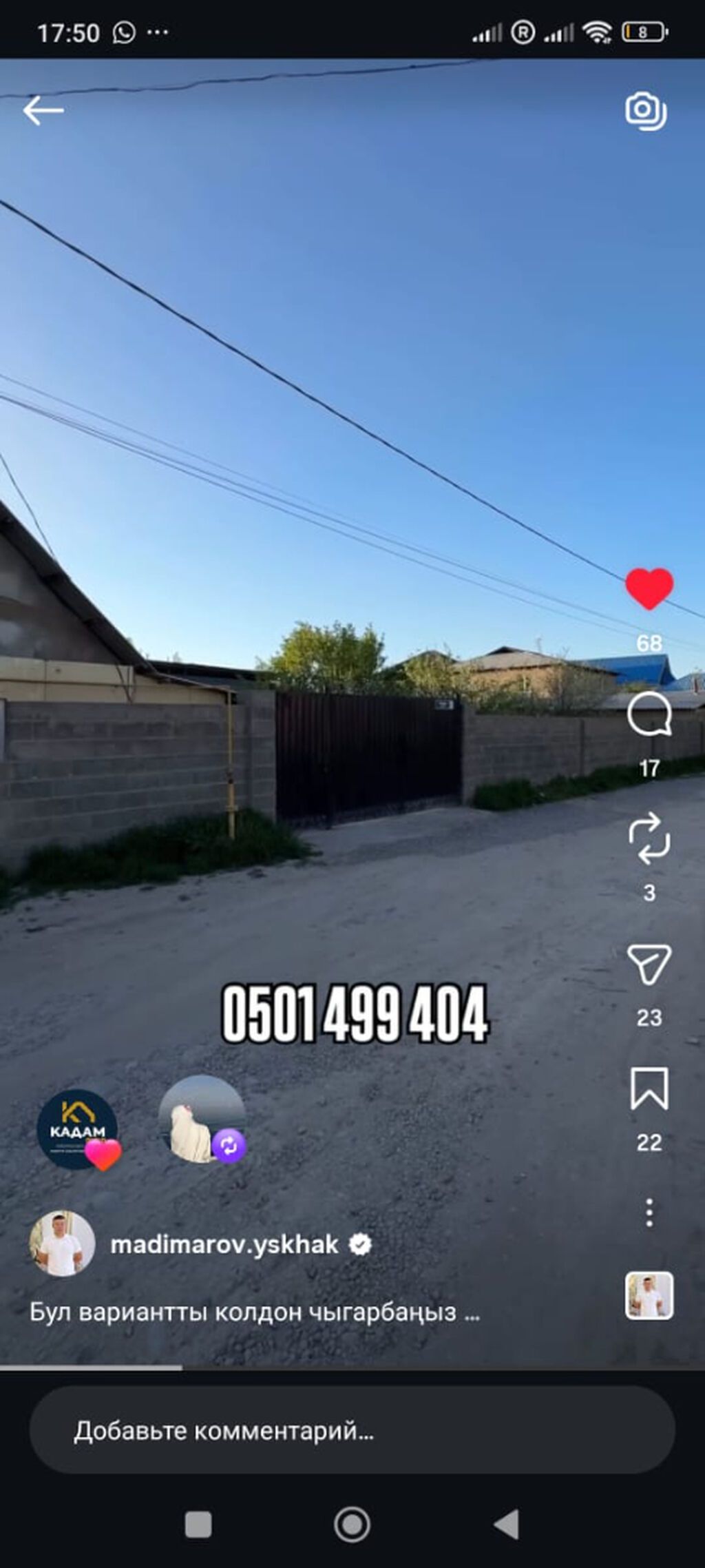Tap the Кадам avatar with heart

pyautogui.click(x=77, y=1128)
